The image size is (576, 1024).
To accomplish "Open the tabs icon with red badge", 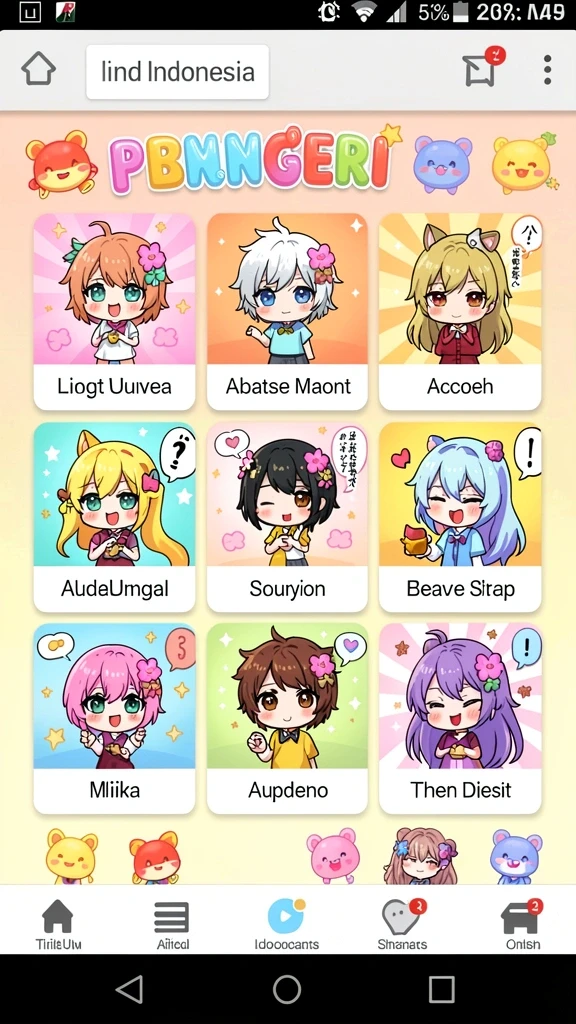I will tap(483, 67).
